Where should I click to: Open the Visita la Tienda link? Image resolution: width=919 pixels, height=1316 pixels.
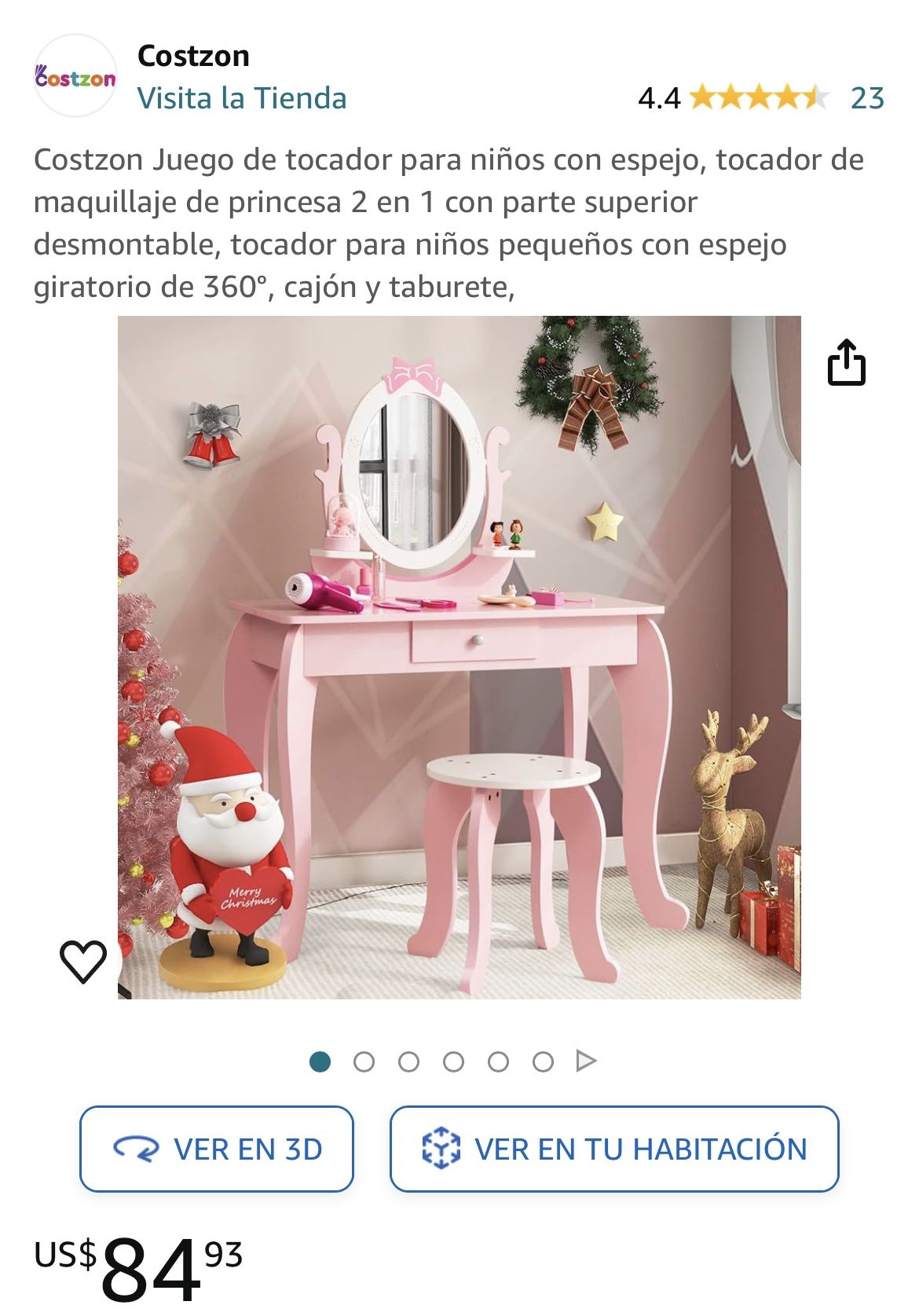click(242, 98)
